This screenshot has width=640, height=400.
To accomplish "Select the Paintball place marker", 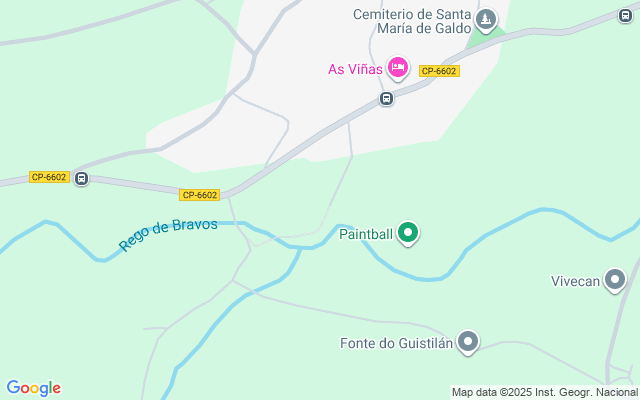I will pyautogui.click(x=408, y=233).
